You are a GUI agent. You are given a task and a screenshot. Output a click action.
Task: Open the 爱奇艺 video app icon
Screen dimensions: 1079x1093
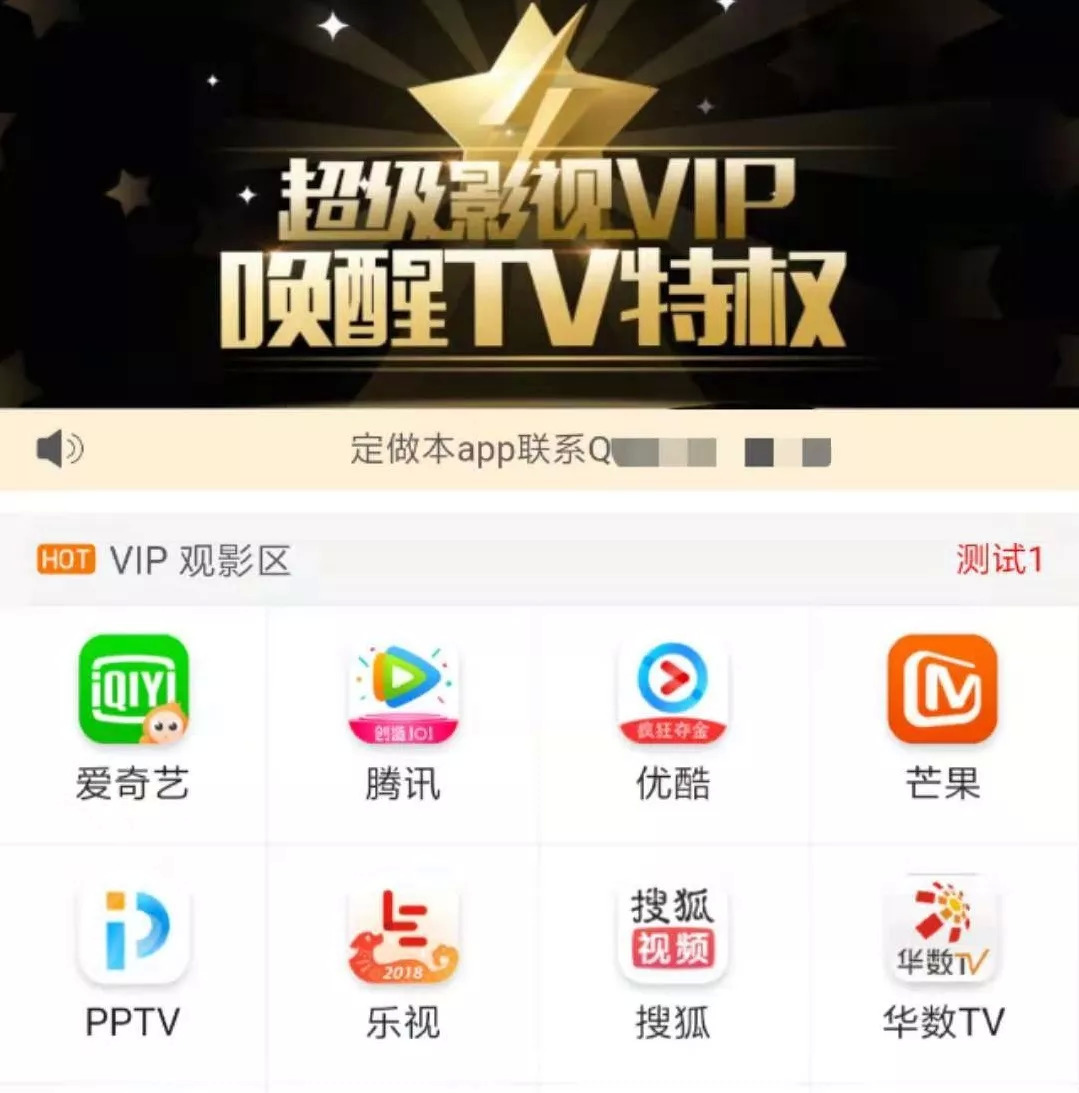(133, 690)
